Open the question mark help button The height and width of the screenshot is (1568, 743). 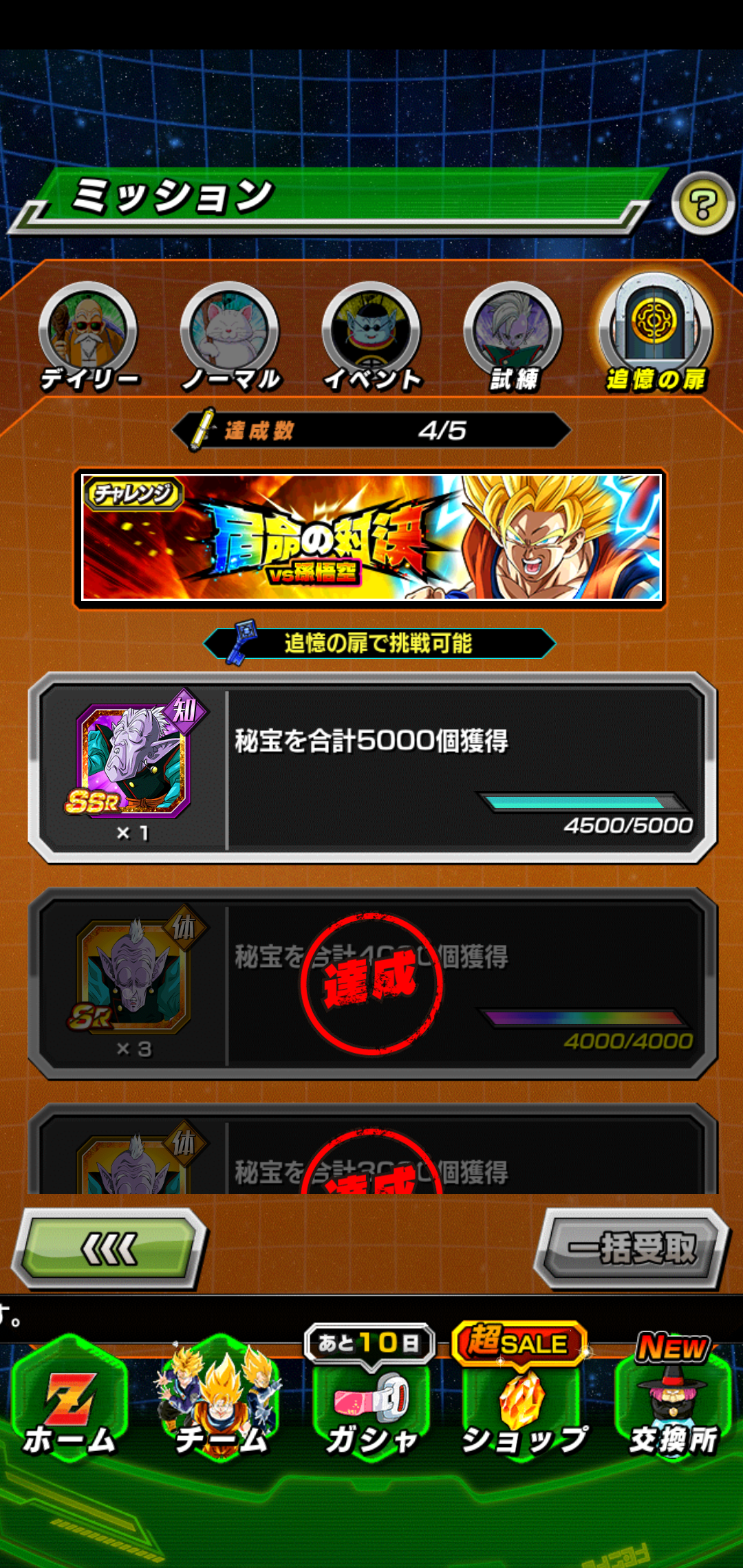[702, 204]
